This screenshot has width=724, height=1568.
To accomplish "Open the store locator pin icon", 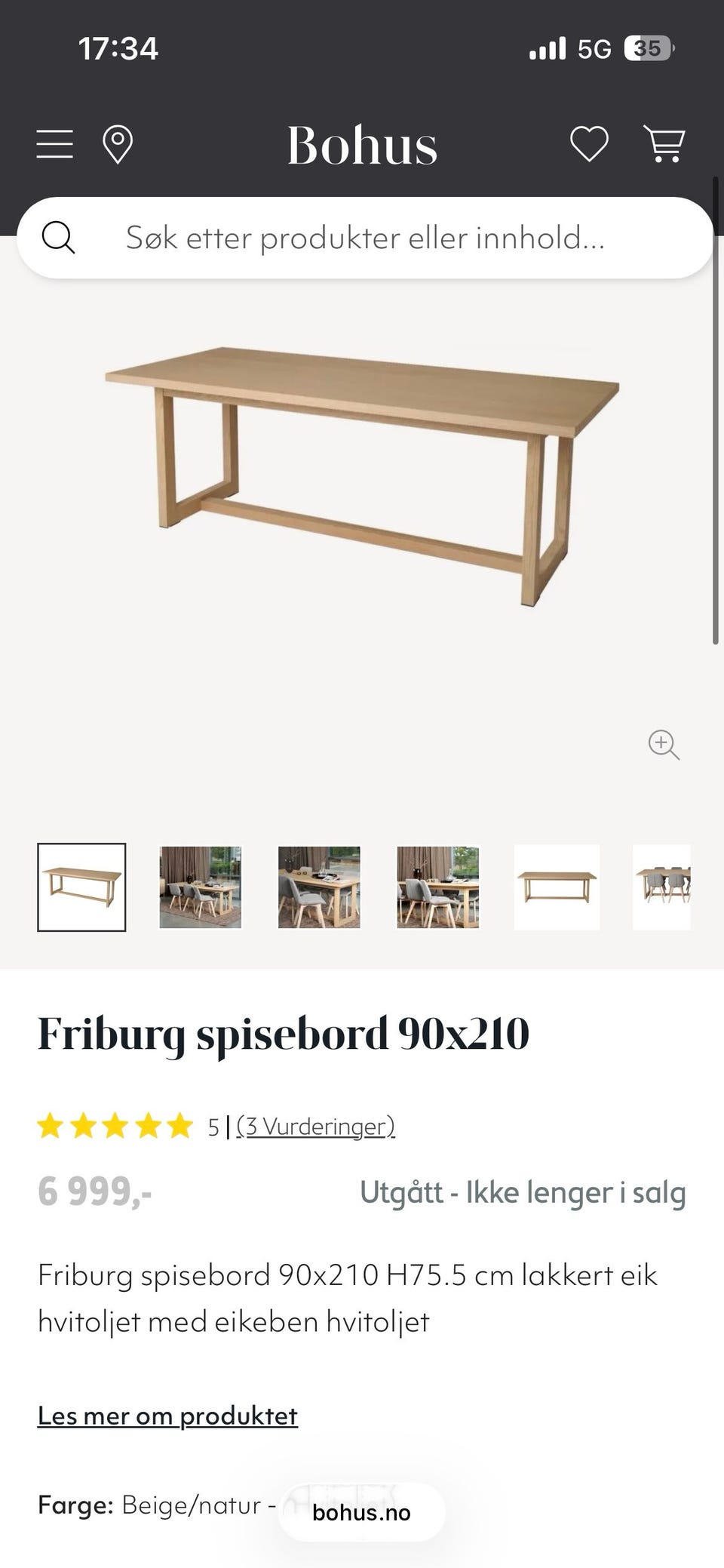I will click(118, 144).
